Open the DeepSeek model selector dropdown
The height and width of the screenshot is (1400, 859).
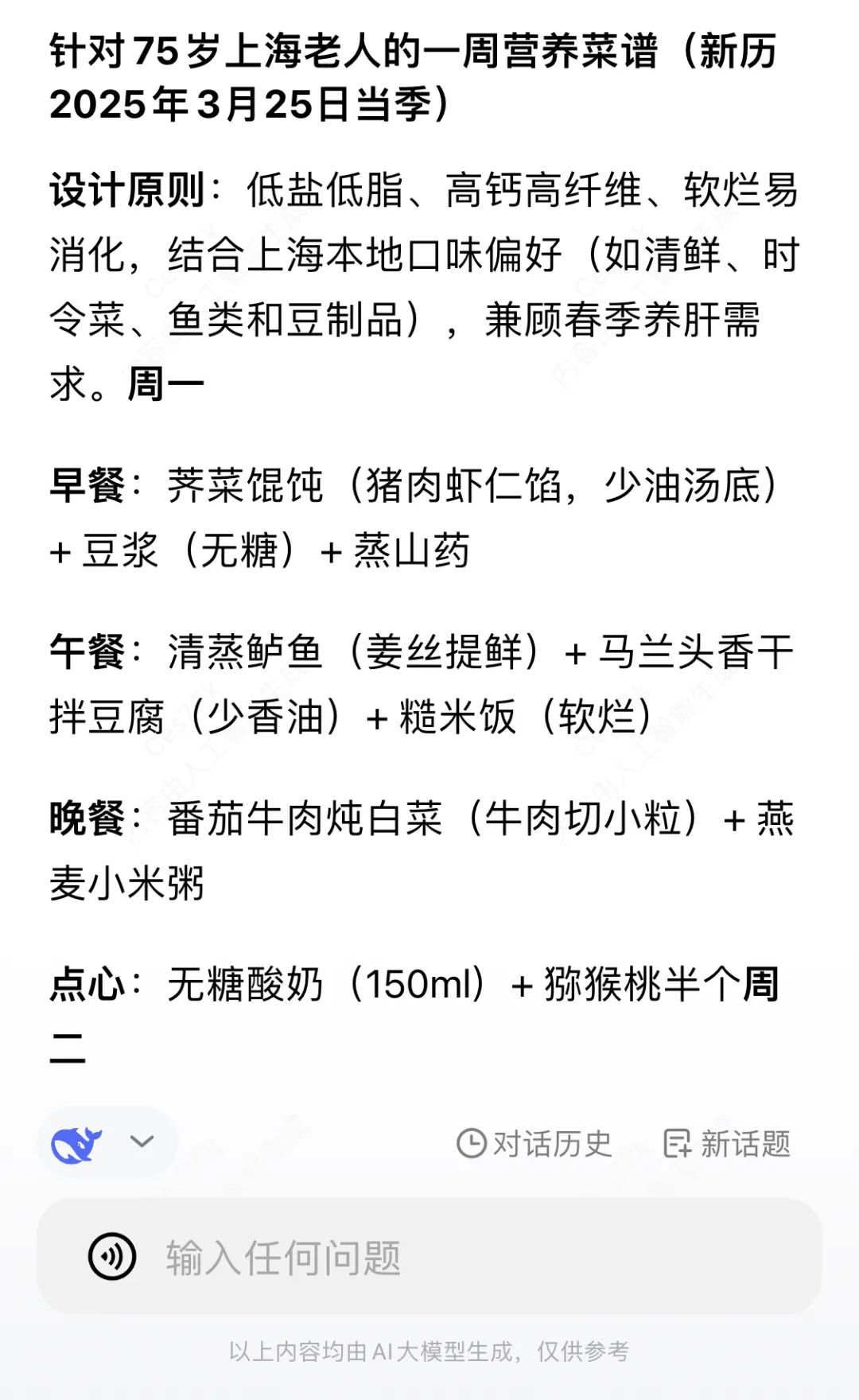point(107,1142)
